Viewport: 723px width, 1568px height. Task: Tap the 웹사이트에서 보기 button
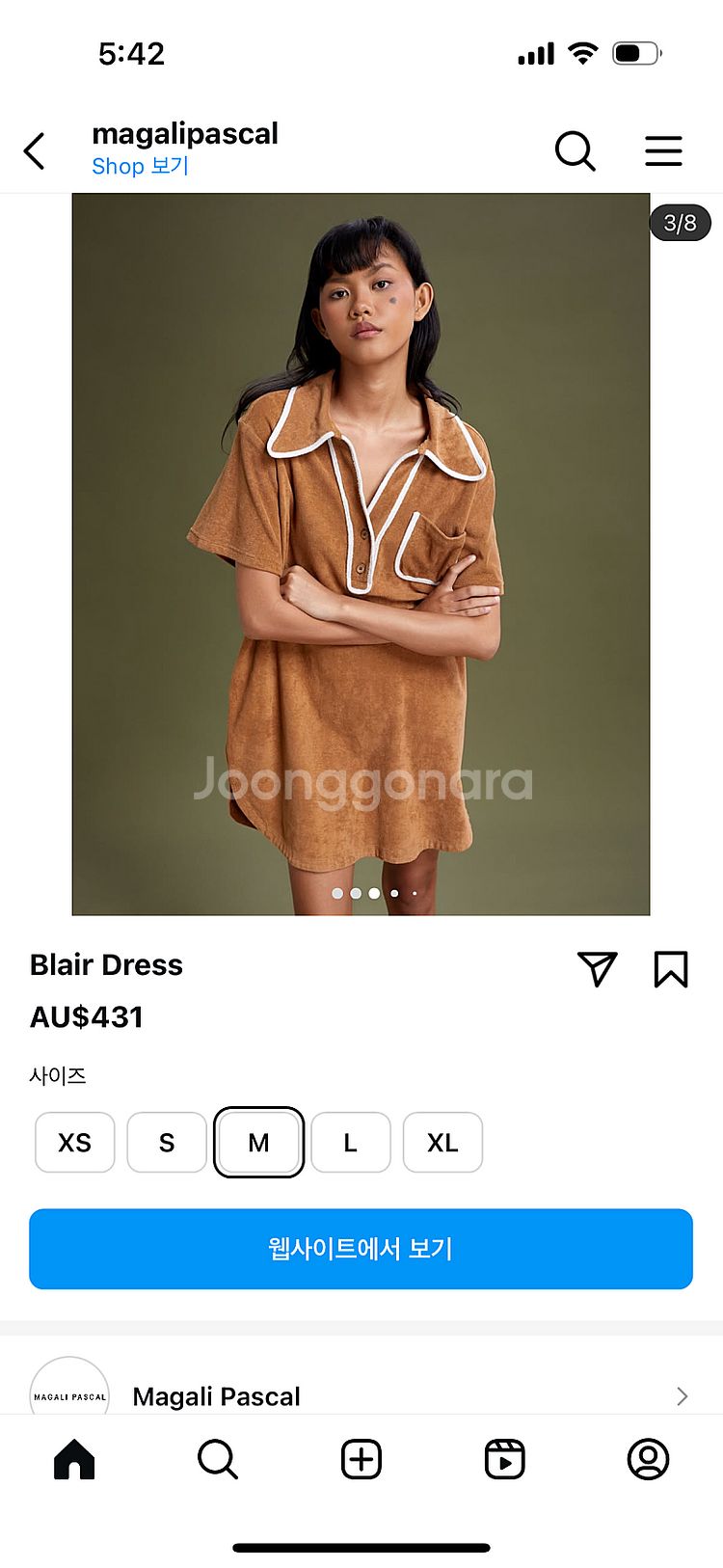pyautogui.click(x=361, y=1249)
